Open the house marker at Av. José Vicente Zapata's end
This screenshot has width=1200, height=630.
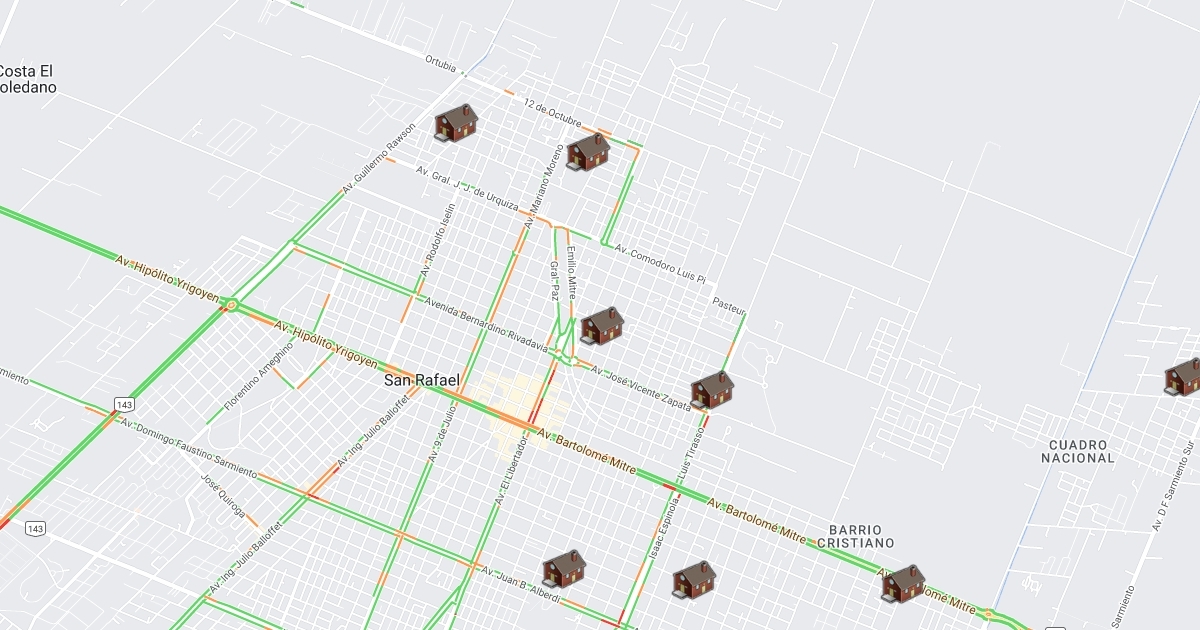pyautogui.click(x=712, y=390)
